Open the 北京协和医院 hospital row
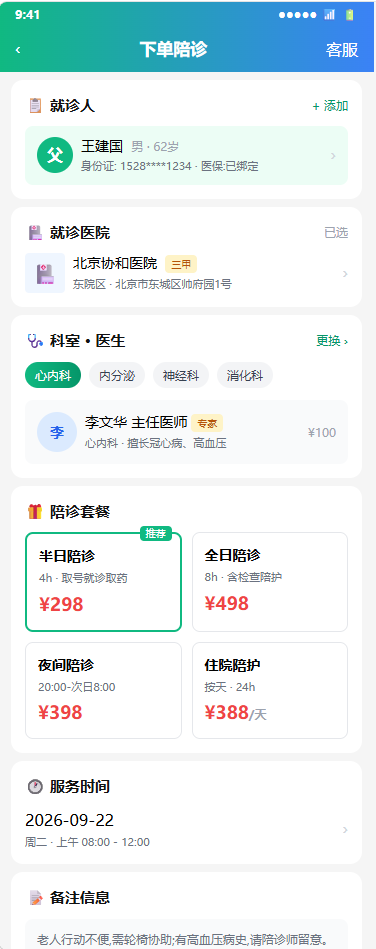Screen dimensions: 376x949 [x=186, y=273]
